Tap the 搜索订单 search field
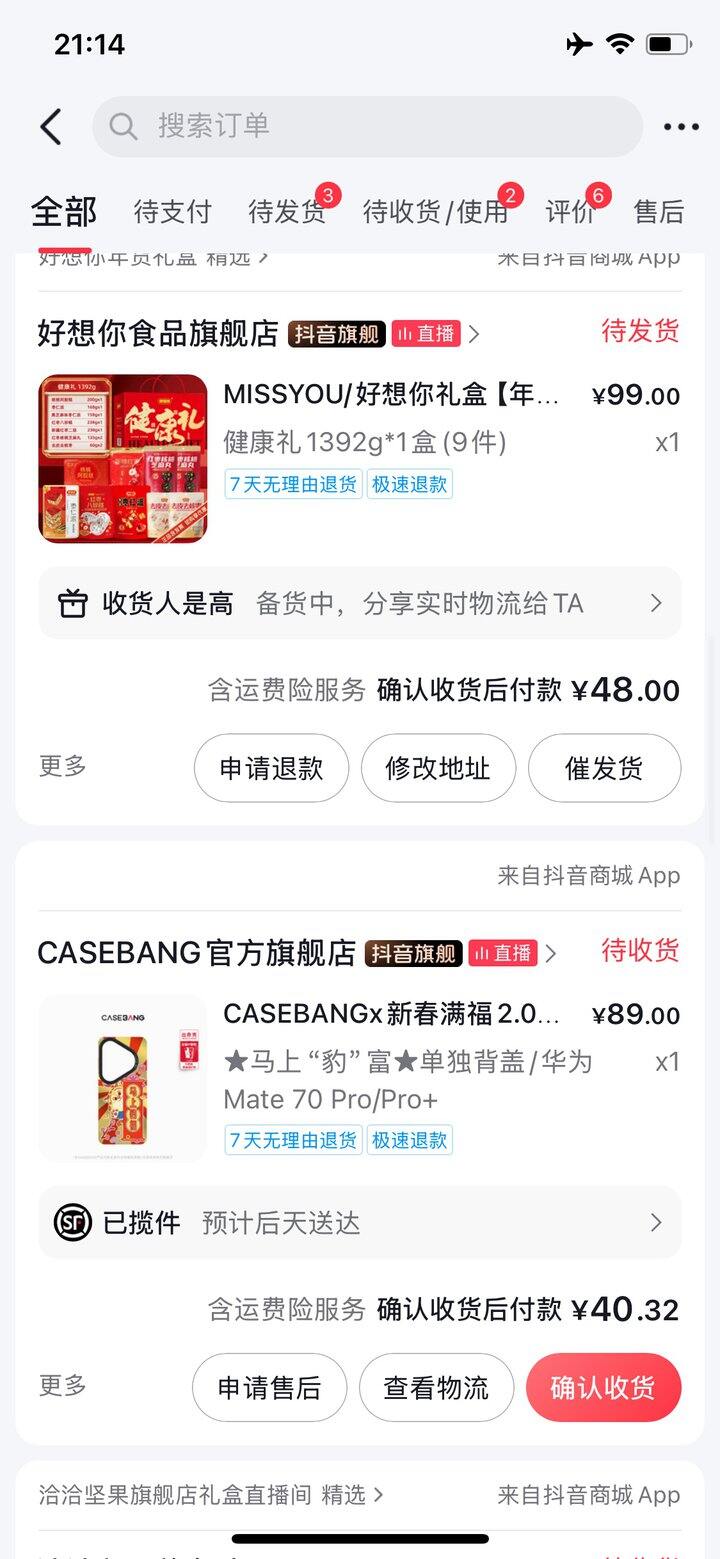720x1559 pixels. (368, 126)
